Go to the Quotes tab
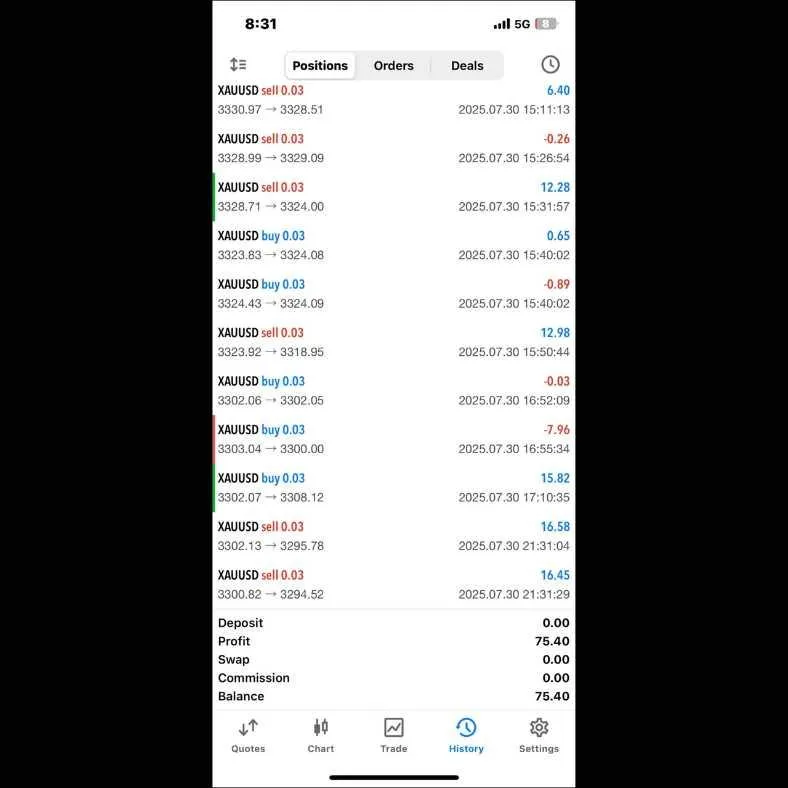Viewport: 788px width, 788px height. [x=248, y=735]
